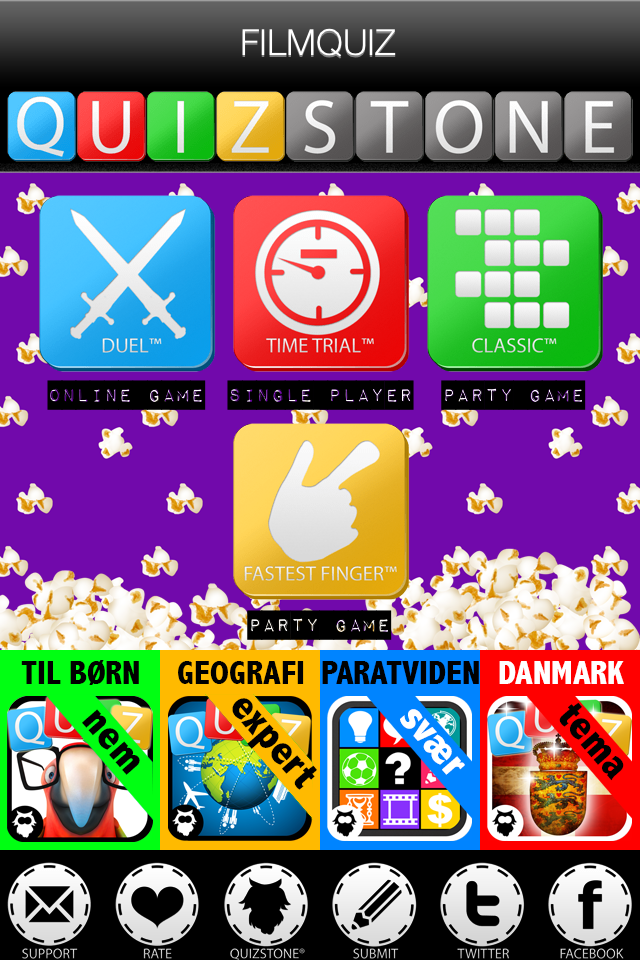Launch the Time Trial single player mode
This screenshot has height=960, width=640.
[320, 282]
